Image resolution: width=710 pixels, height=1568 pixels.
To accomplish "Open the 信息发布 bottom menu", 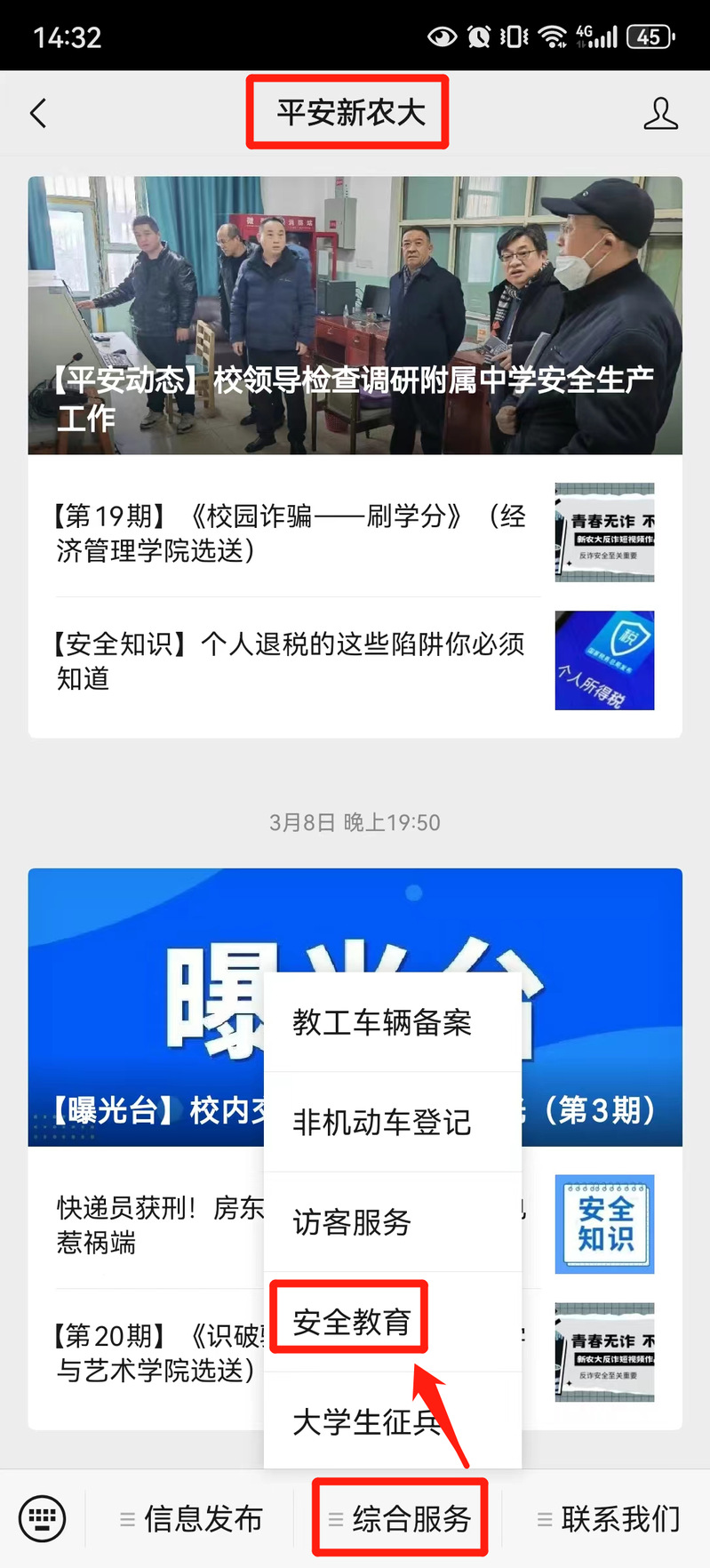I will point(192,1519).
